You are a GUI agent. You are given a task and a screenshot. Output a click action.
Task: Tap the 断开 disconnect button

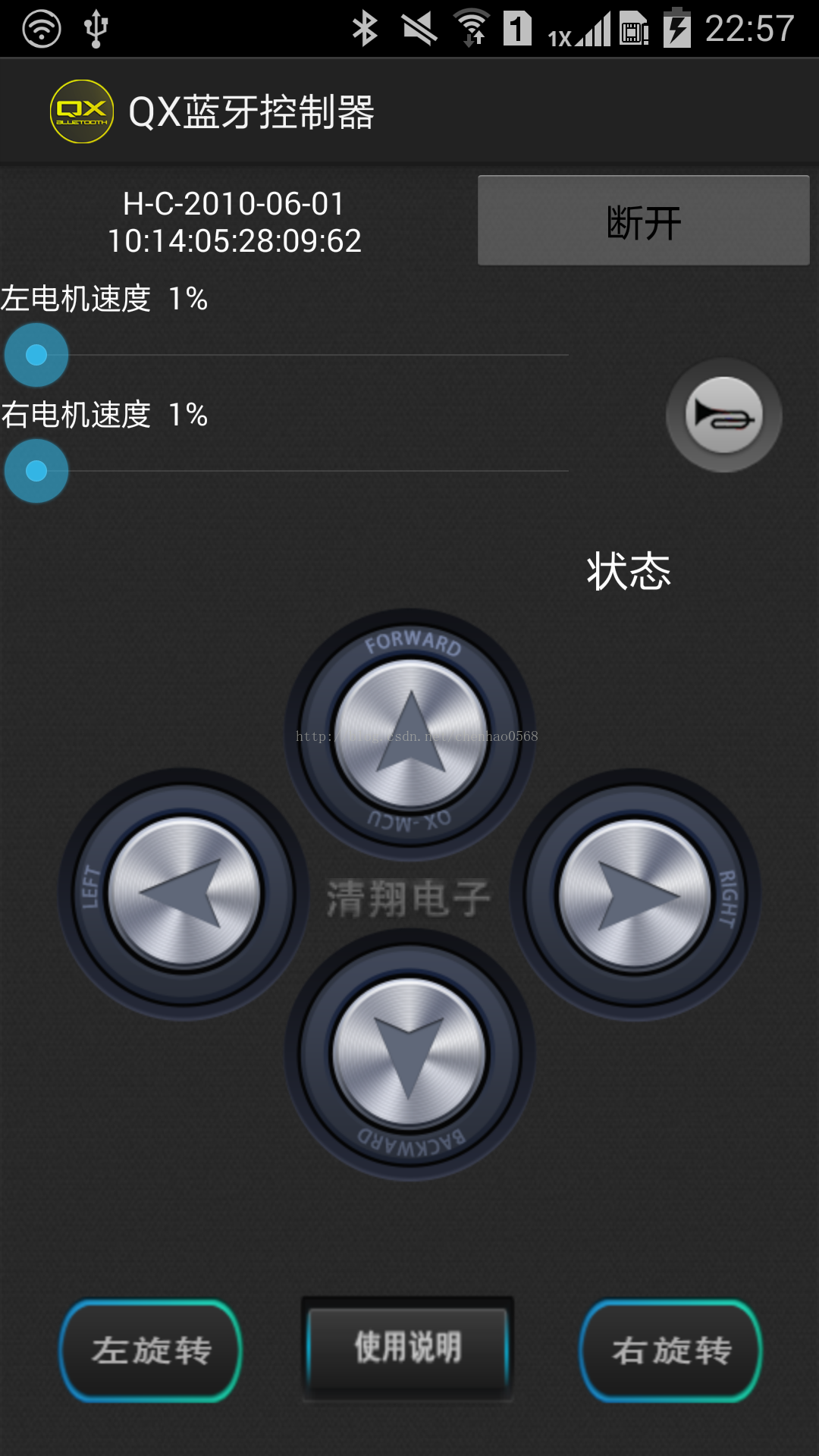(643, 221)
